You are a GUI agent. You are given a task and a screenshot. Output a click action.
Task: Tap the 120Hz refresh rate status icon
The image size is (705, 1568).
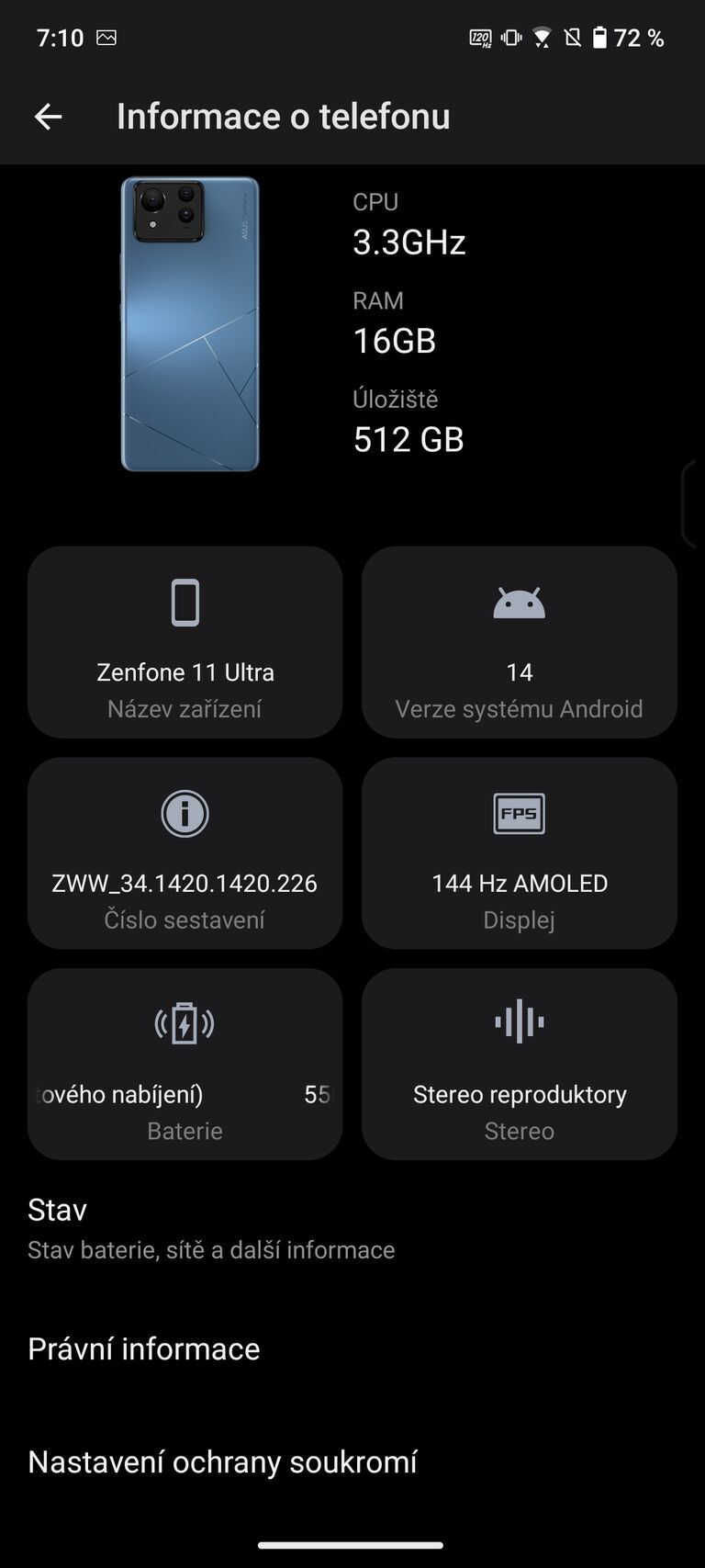[479, 38]
